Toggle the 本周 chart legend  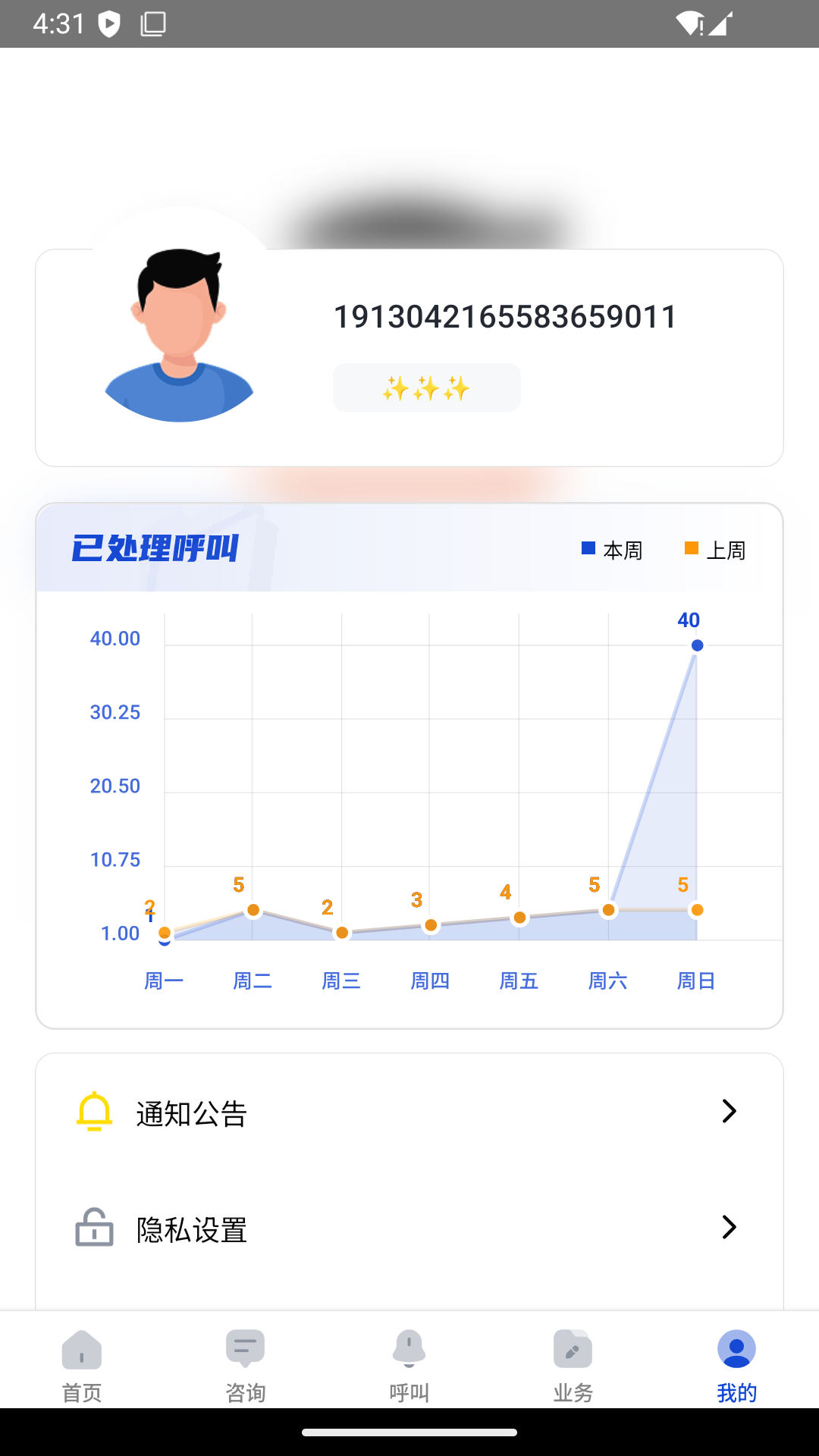[611, 550]
